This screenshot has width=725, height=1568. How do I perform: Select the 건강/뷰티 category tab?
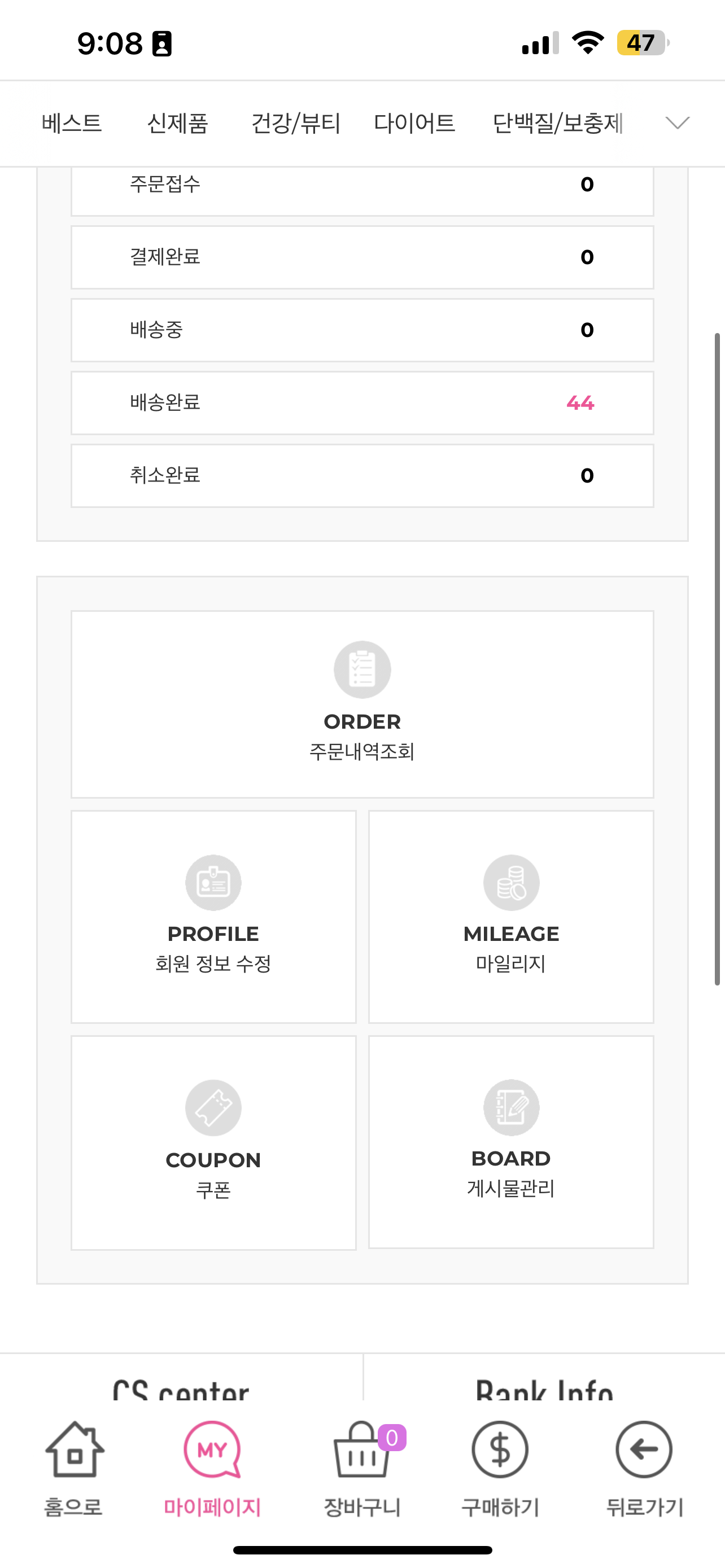tap(296, 124)
